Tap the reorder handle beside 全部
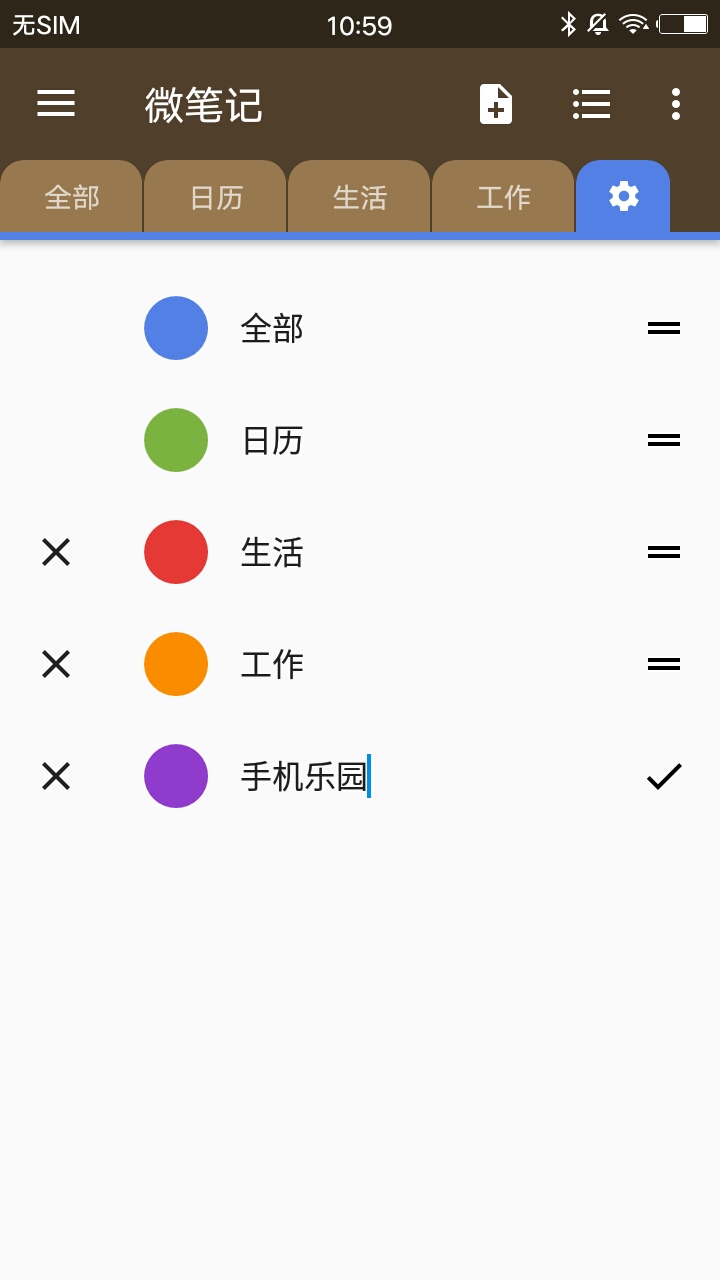Image resolution: width=720 pixels, height=1280 pixels. (663, 328)
